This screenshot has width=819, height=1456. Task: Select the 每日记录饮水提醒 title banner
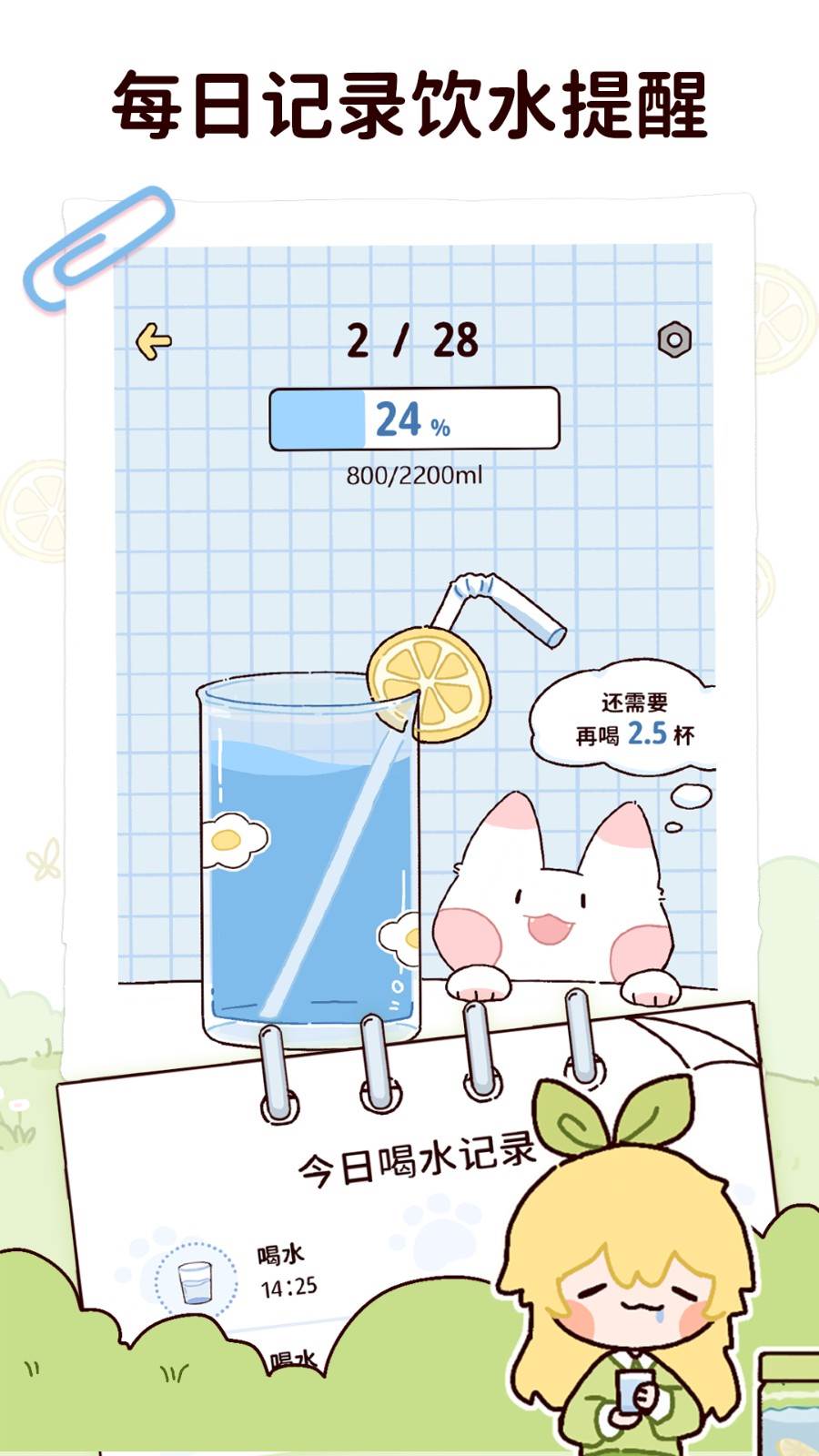(409, 100)
